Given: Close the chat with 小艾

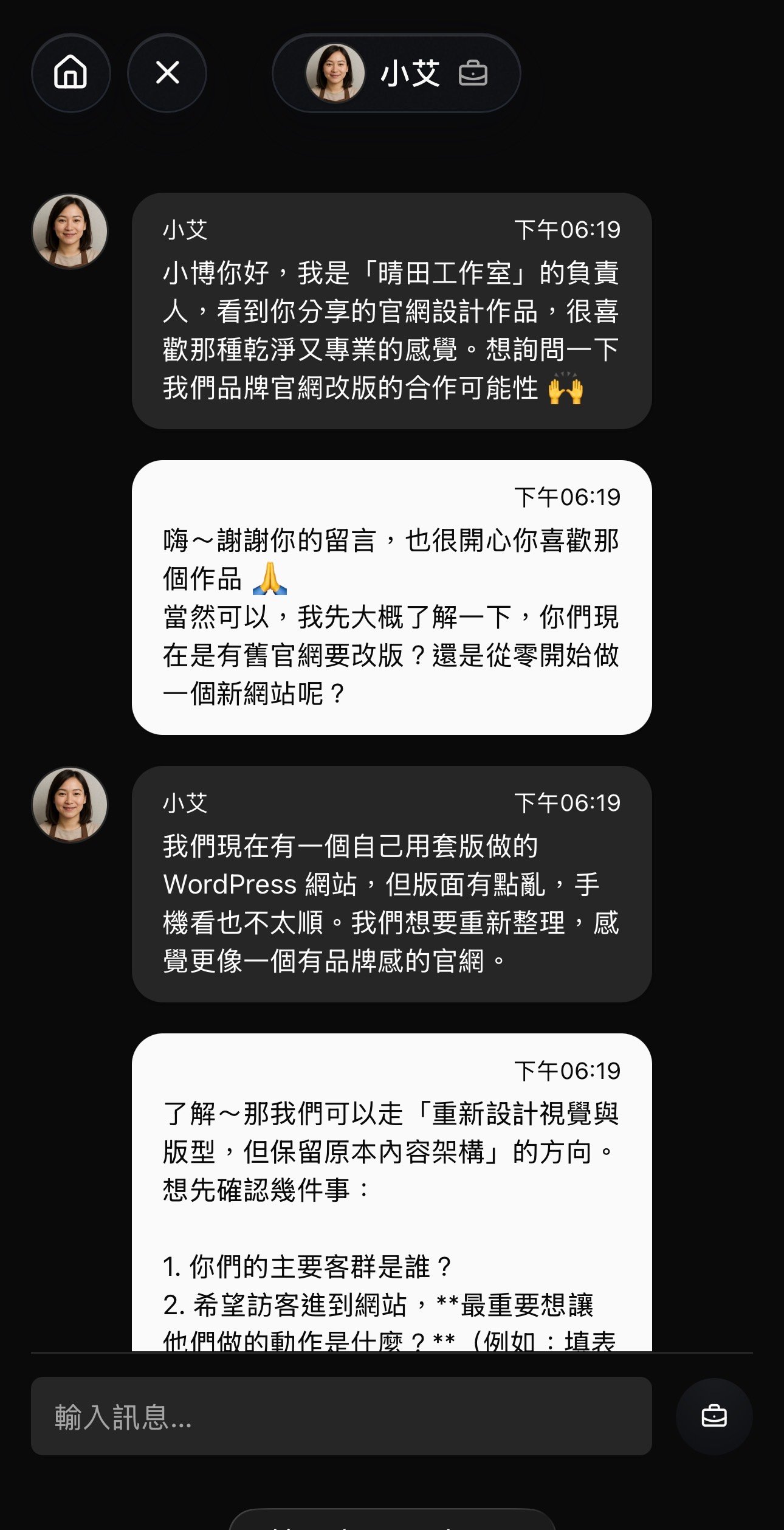Looking at the screenshot, I should [167, 73].
